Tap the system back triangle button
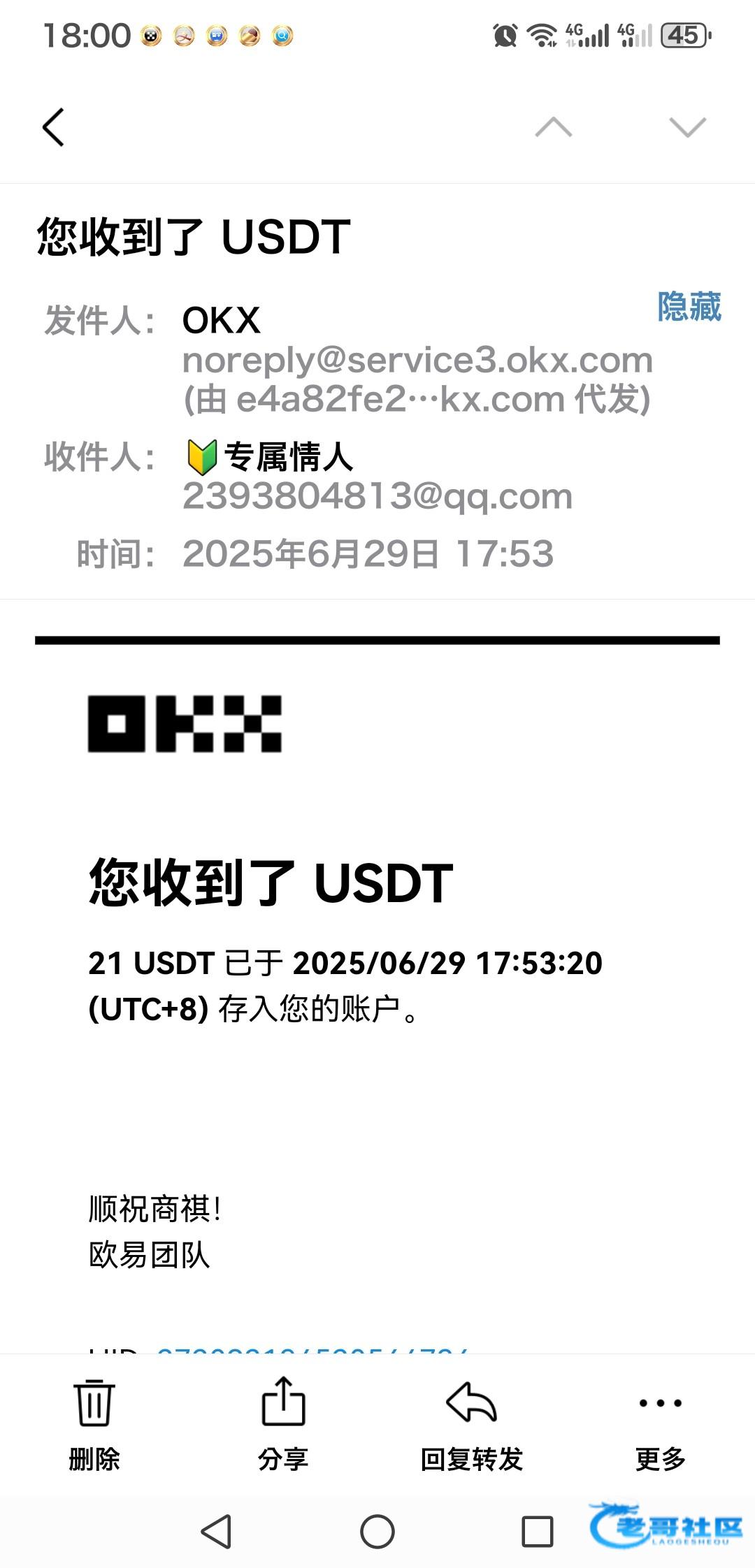 click(216, 1532)
